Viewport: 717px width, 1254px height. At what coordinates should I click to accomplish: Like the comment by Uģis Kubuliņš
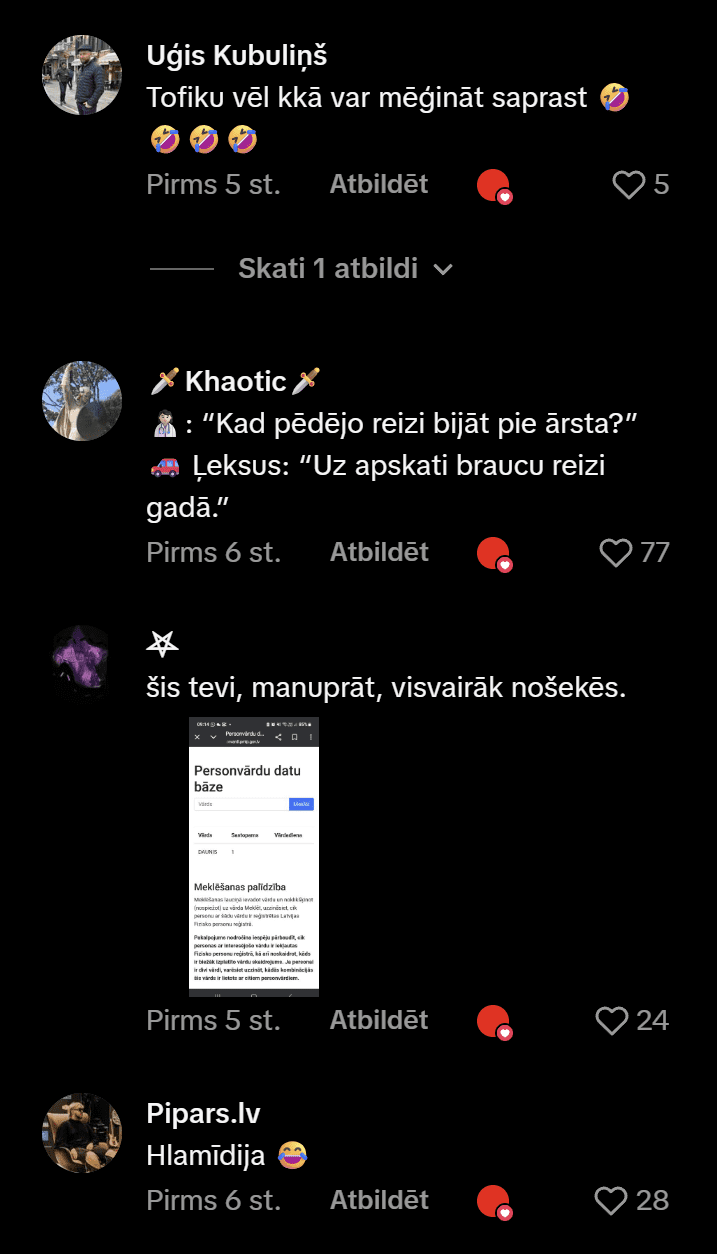(x=628, y=185)
